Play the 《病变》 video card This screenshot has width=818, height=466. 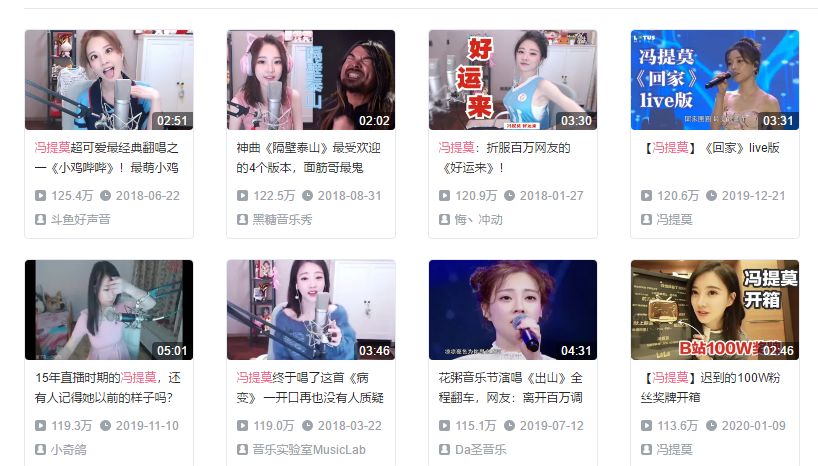pos(311,310)
